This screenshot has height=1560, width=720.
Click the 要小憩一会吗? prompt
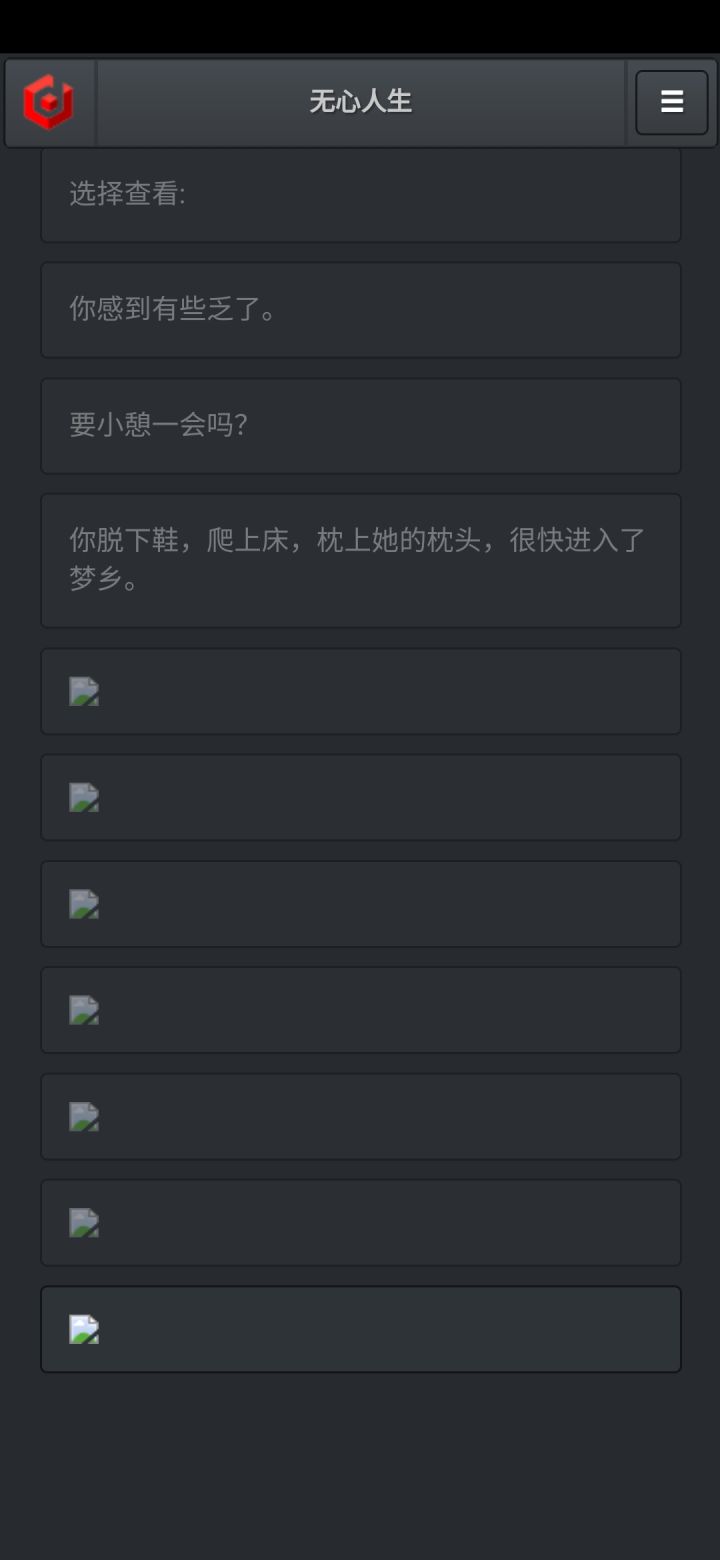tap(360, 425)
